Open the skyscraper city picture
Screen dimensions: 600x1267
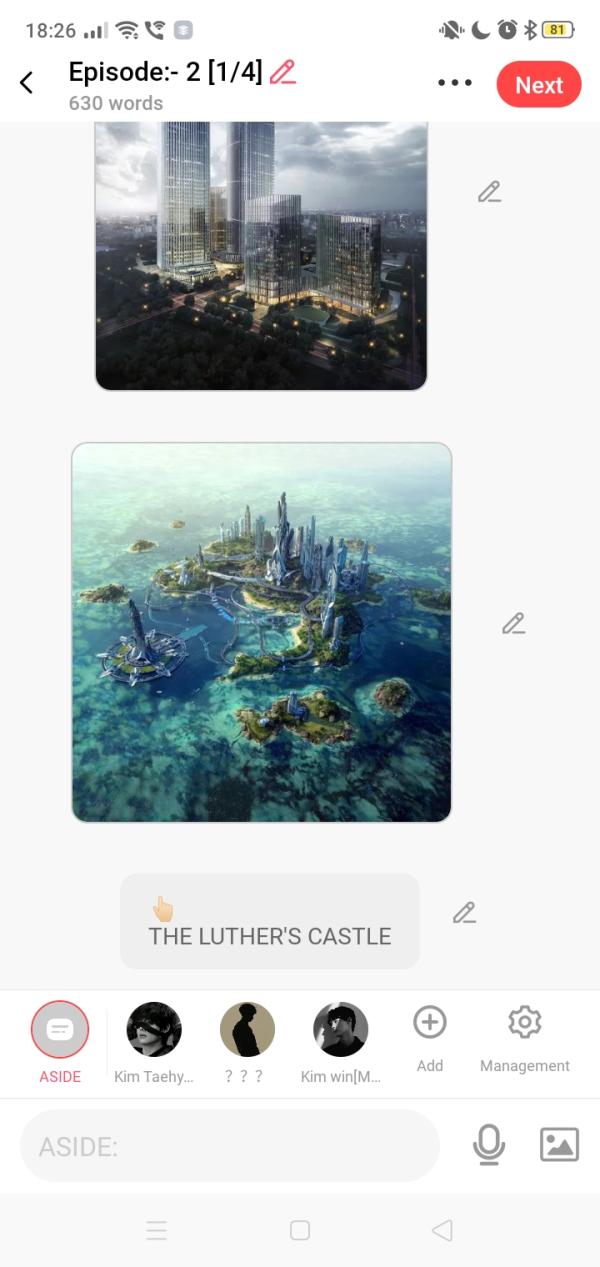coord(261,255)
